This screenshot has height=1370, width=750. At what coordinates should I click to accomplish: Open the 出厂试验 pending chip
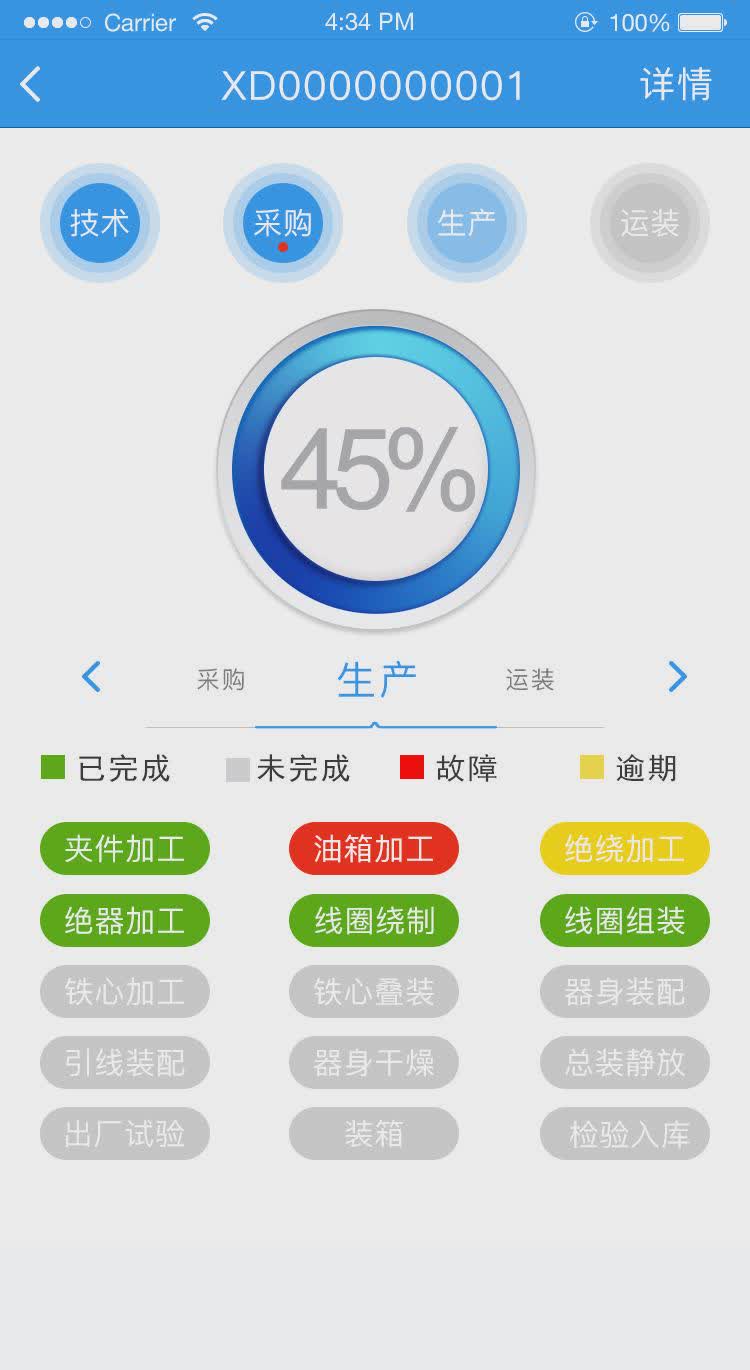click(x=125, y=1133)
